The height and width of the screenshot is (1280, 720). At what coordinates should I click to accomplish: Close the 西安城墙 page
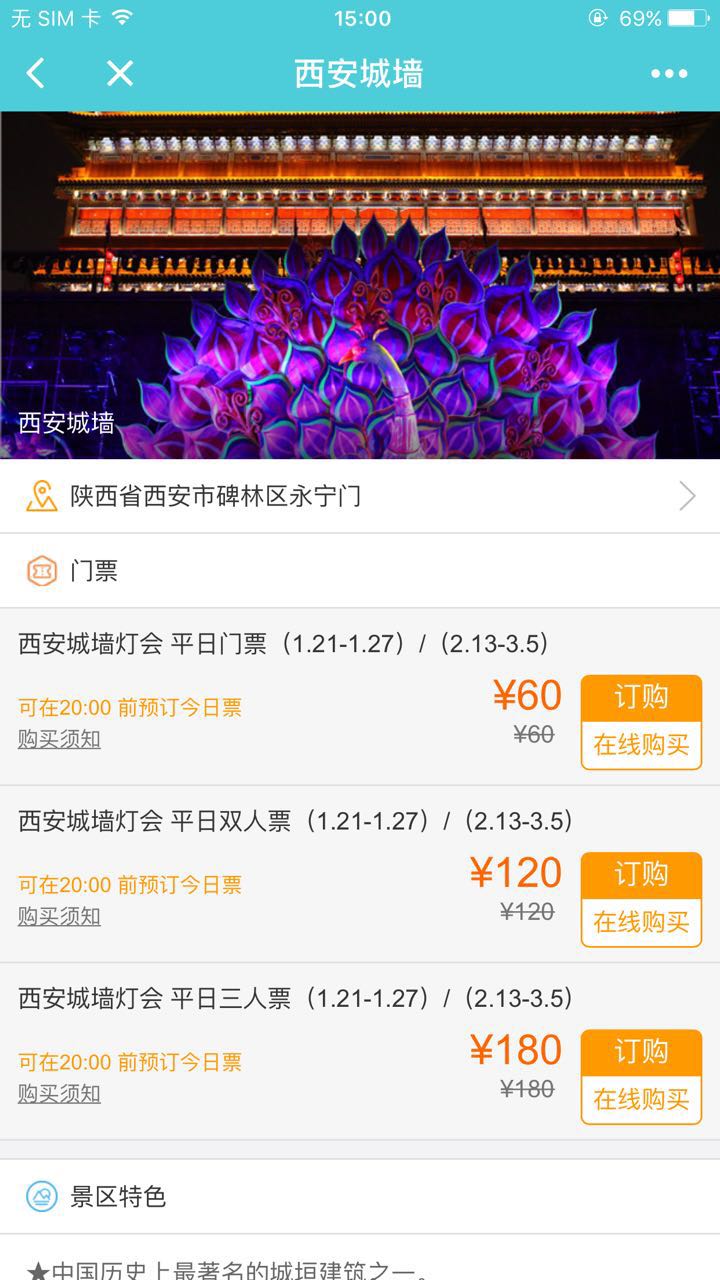(x=120, y=73)
